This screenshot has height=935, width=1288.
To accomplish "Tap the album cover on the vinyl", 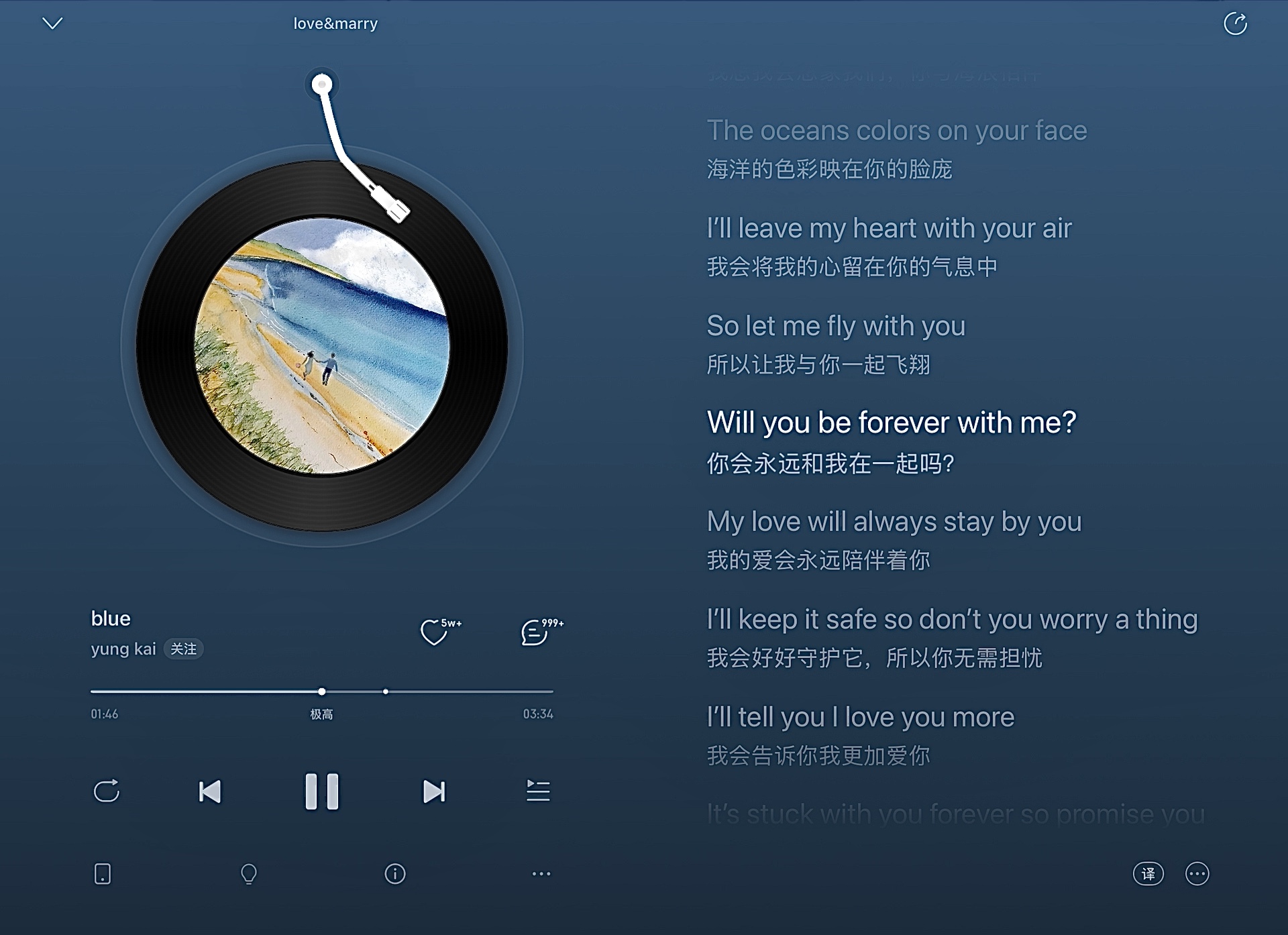I will pos(322,346).
